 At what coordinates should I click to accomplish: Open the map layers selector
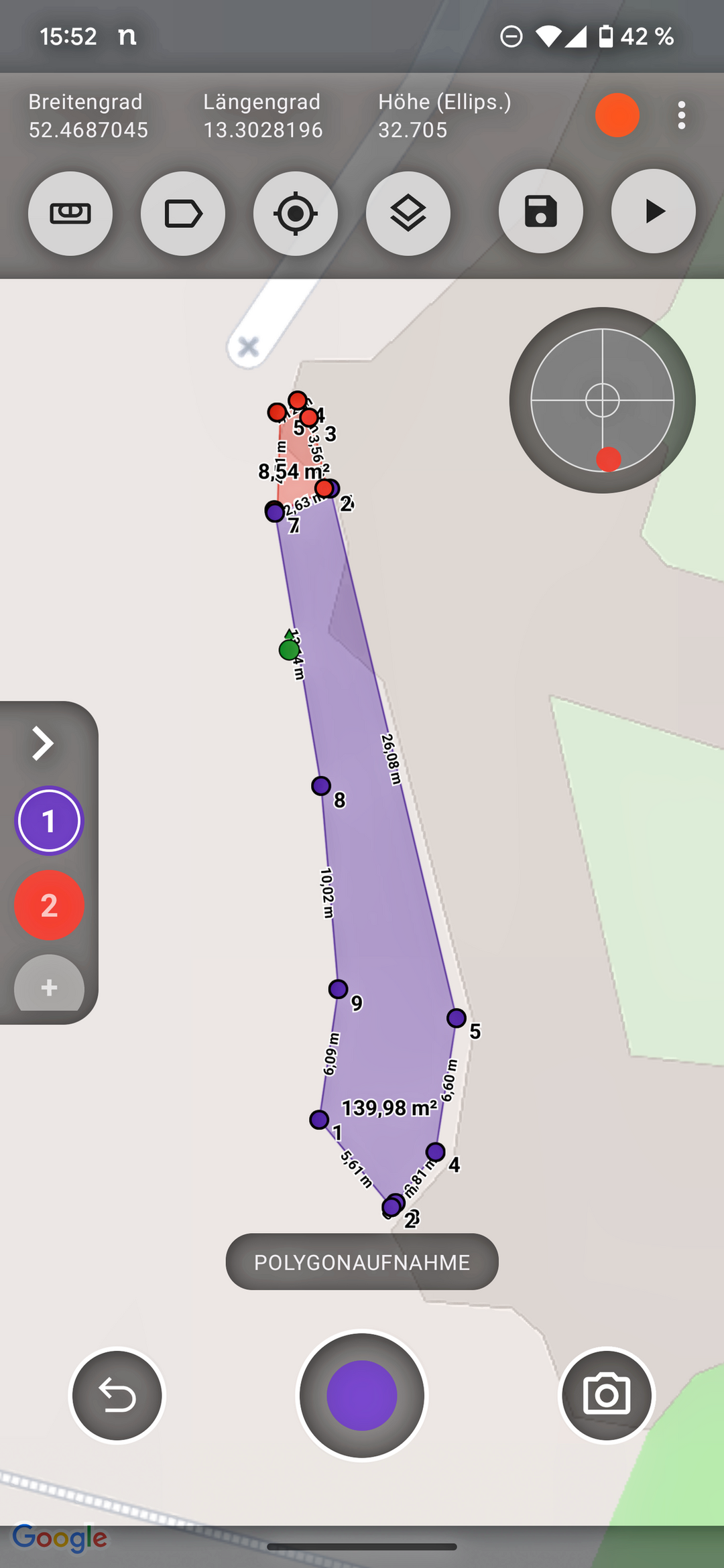408,214
